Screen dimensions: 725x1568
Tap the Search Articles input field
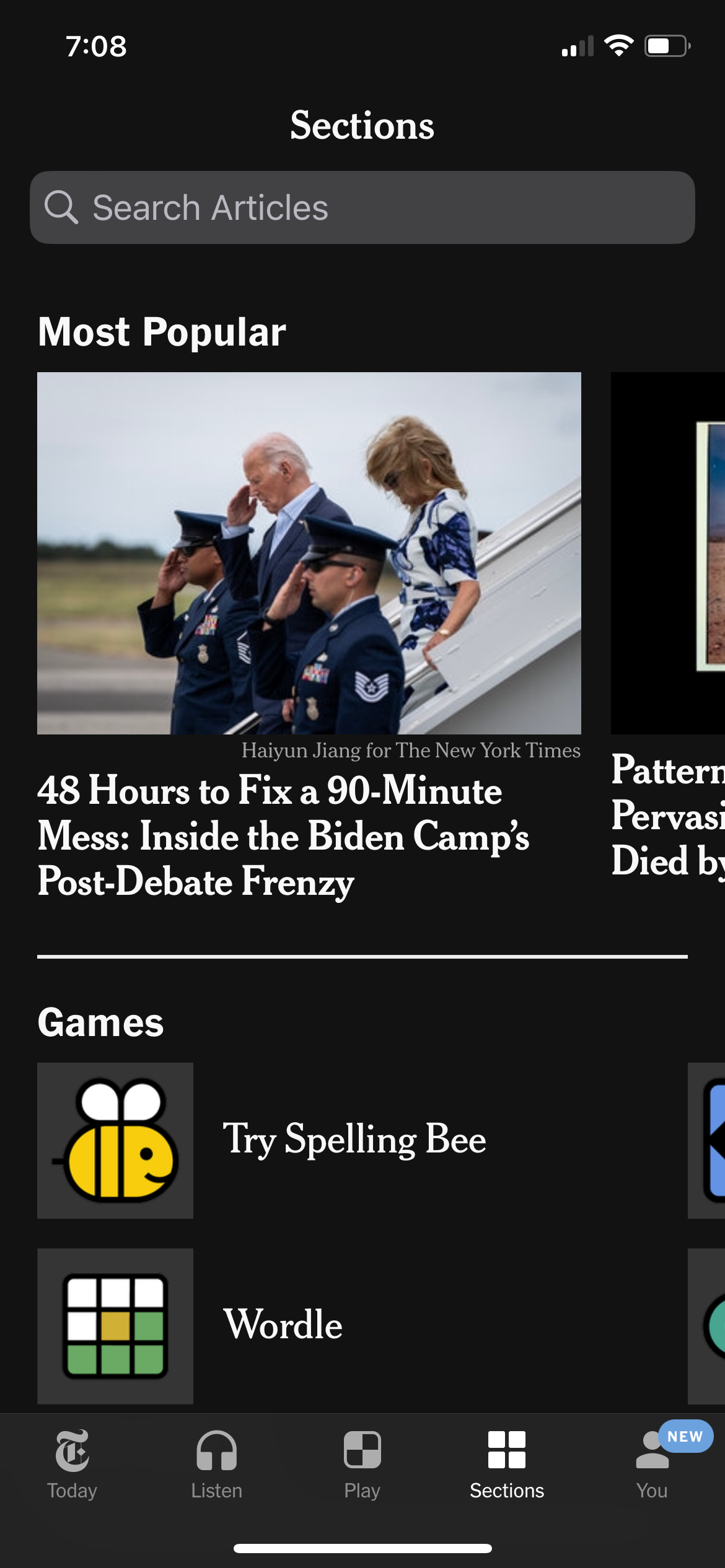[362, 206]
